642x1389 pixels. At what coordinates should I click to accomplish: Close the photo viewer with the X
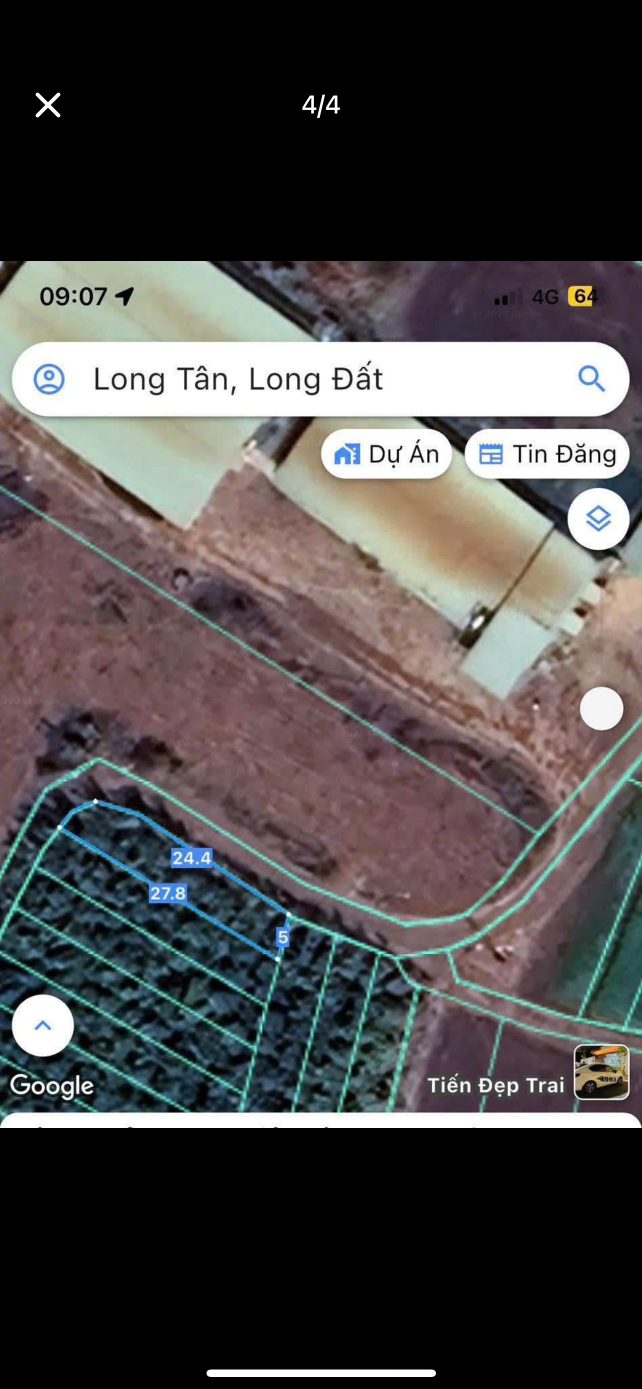click(x=48, y=105)
